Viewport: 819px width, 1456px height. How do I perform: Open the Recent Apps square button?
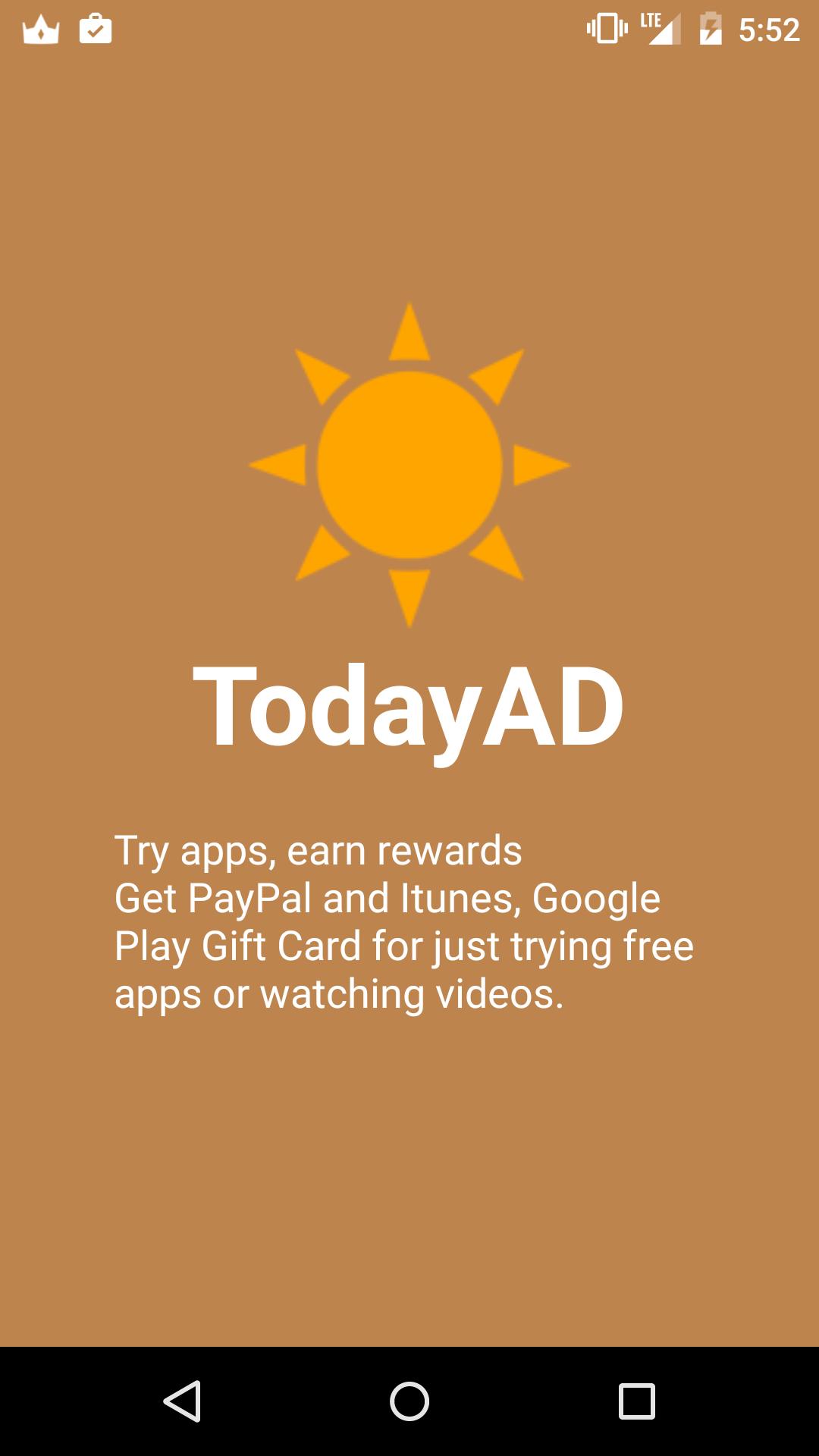point(637,1401)
